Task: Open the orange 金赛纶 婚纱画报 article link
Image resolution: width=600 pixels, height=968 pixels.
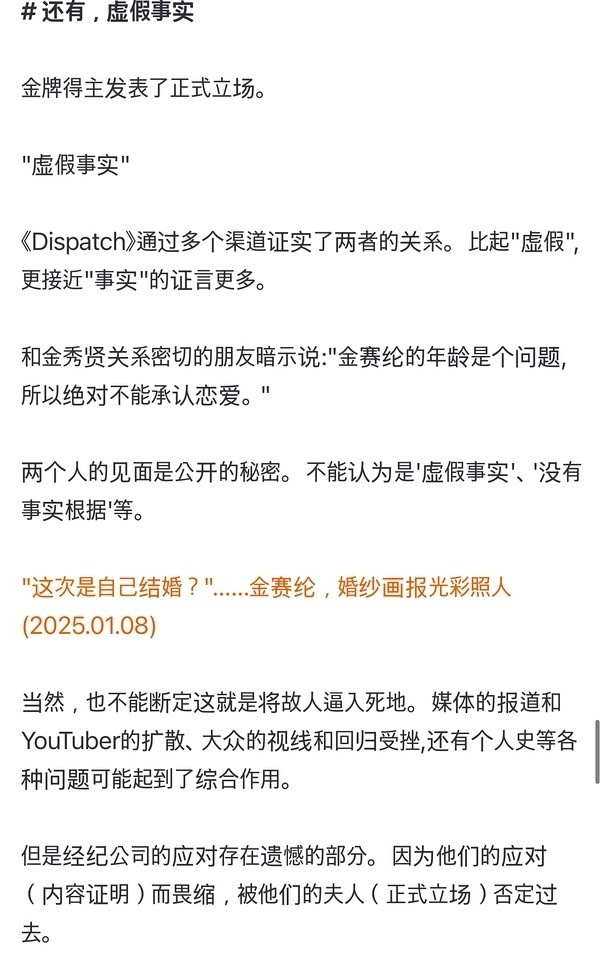Action: (266, 588)
